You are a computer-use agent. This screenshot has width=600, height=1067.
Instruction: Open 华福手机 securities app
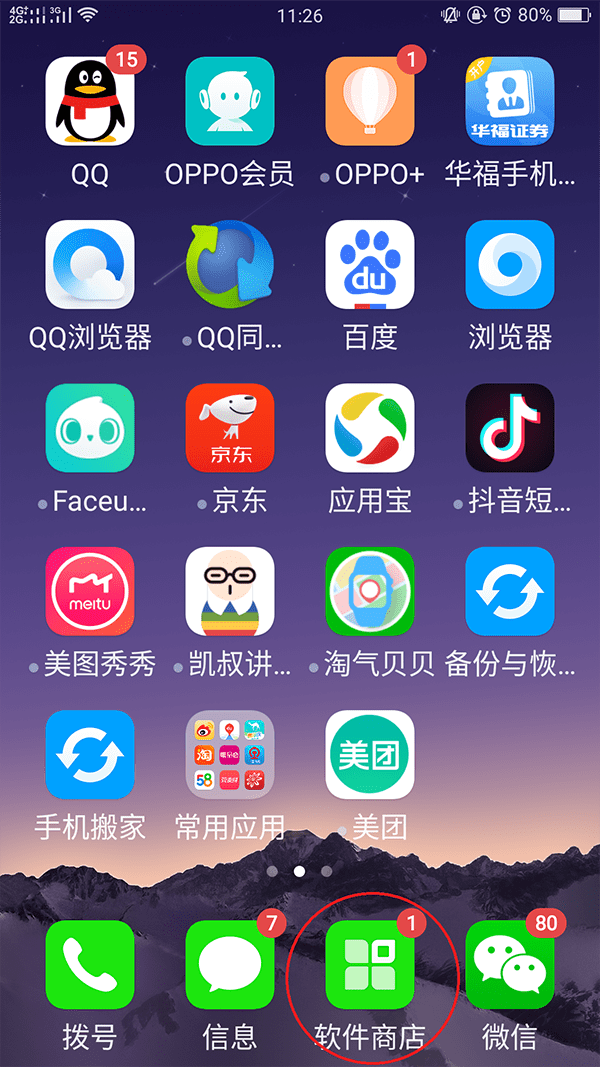(510, 102)
